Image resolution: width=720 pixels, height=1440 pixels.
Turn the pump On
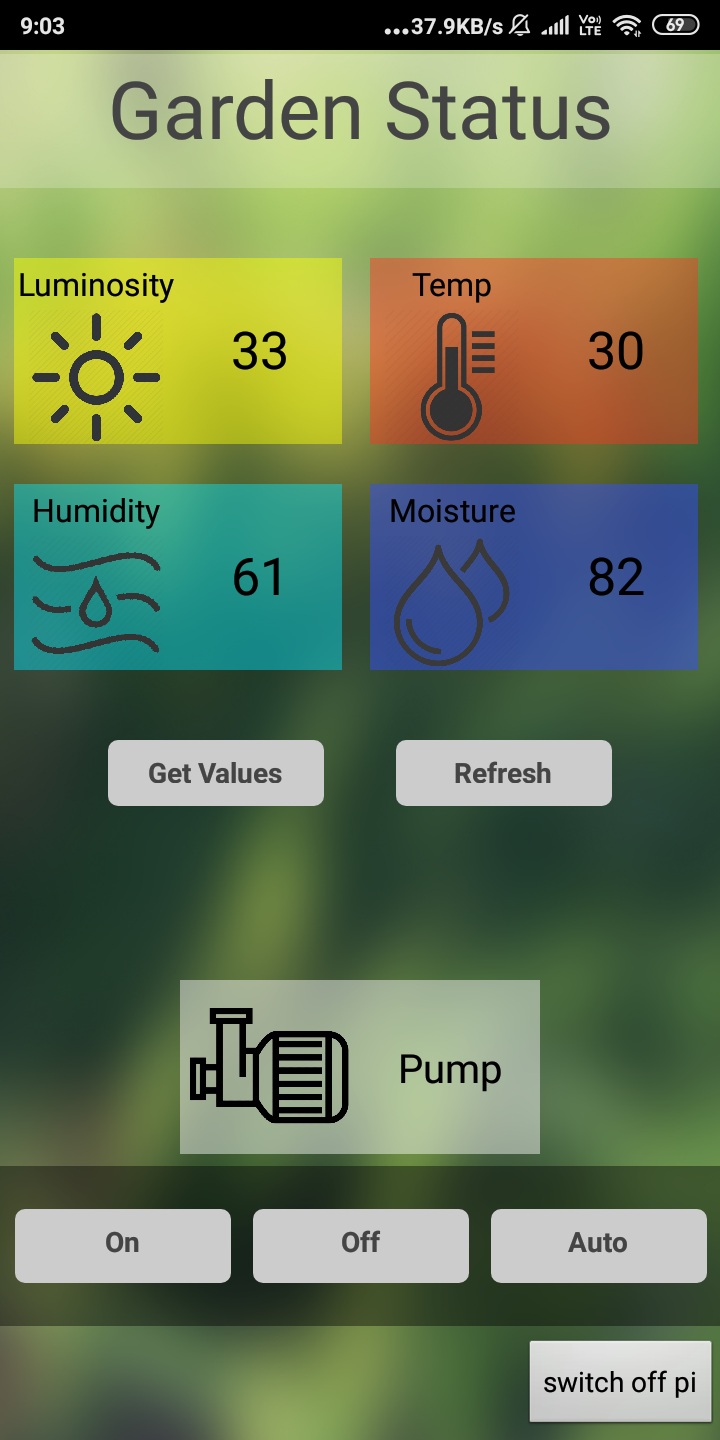click(x=122, y=1245)
